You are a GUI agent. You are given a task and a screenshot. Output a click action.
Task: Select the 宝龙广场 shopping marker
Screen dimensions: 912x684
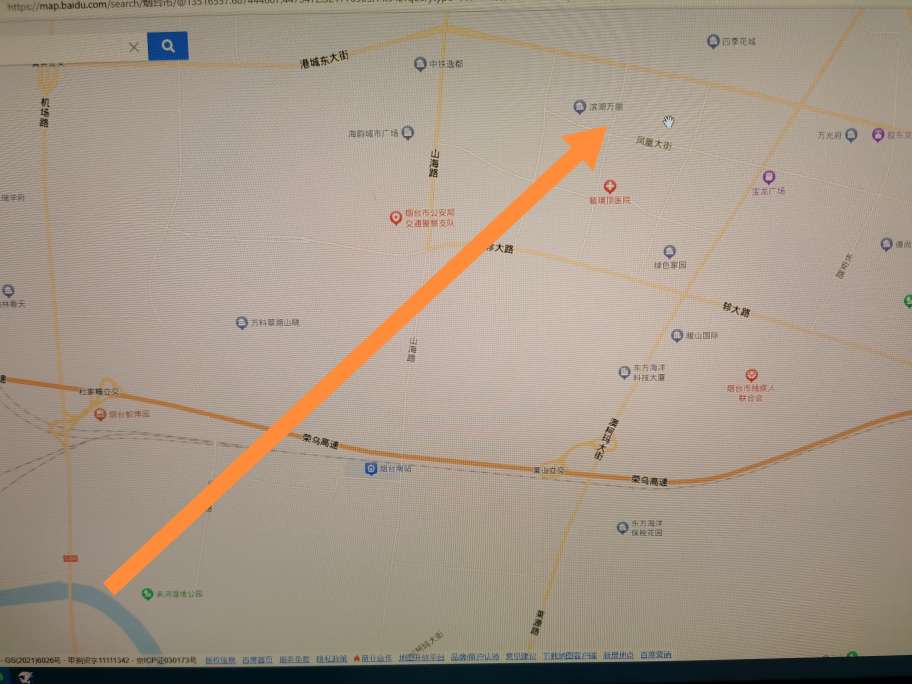click(768, 177)
